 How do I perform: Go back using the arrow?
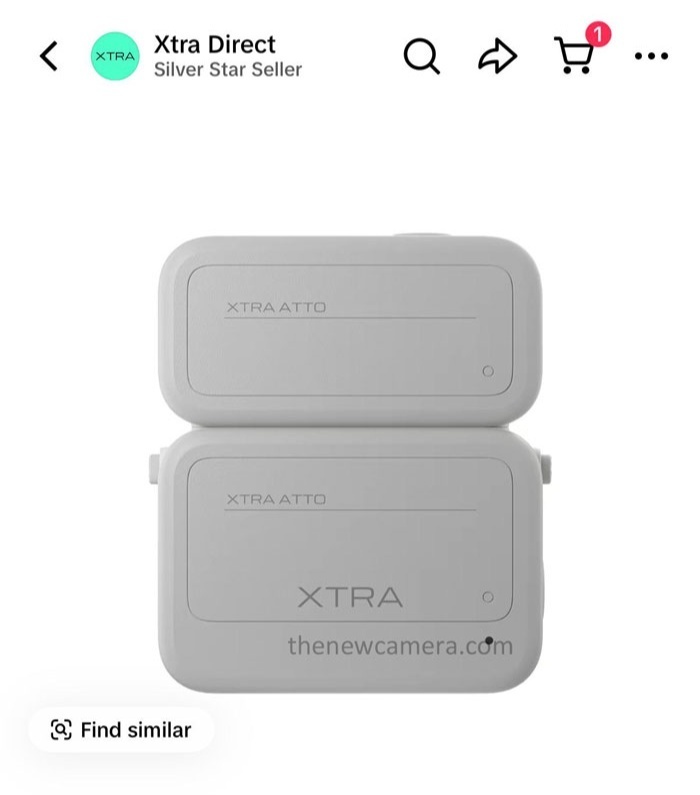click(x=49, y=57)
